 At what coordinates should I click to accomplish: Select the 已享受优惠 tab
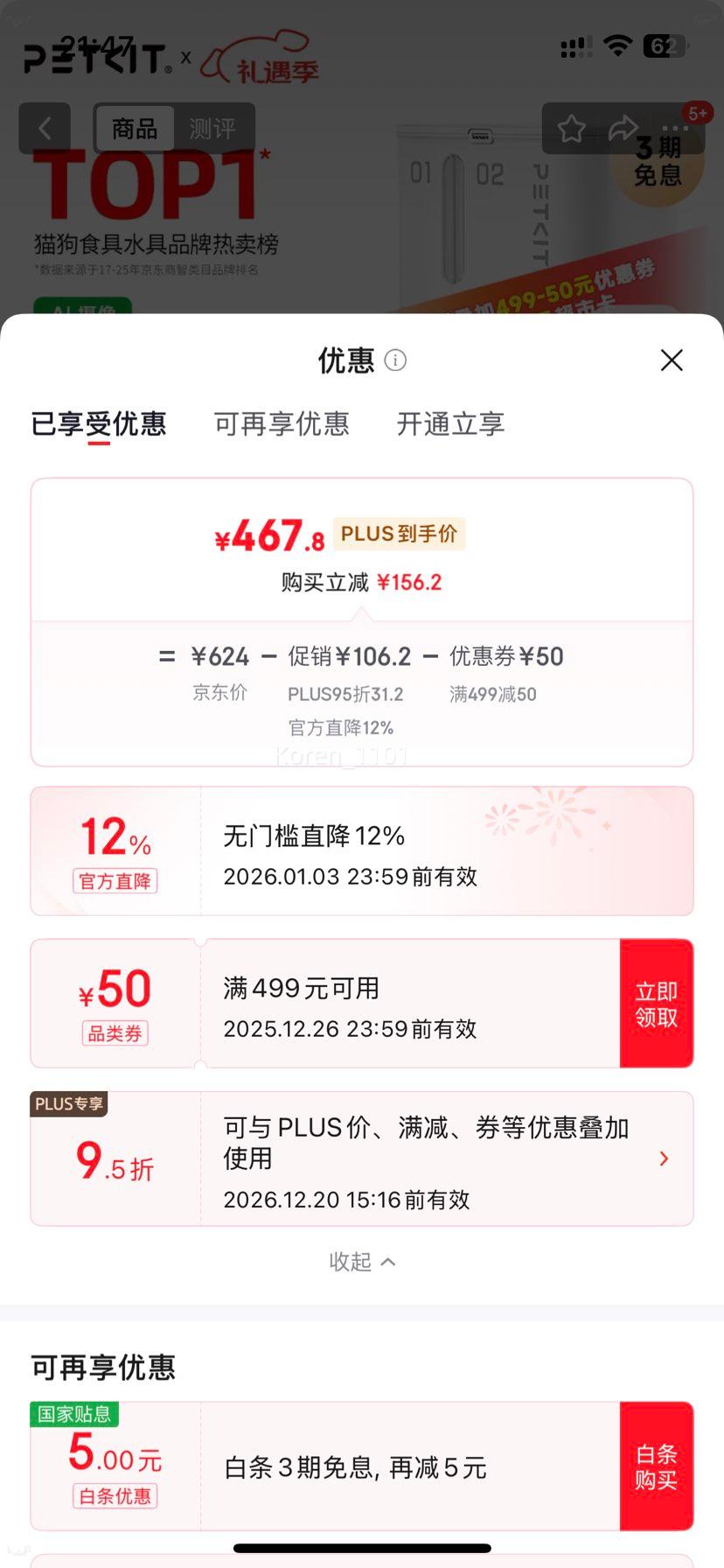pos(99,423)
